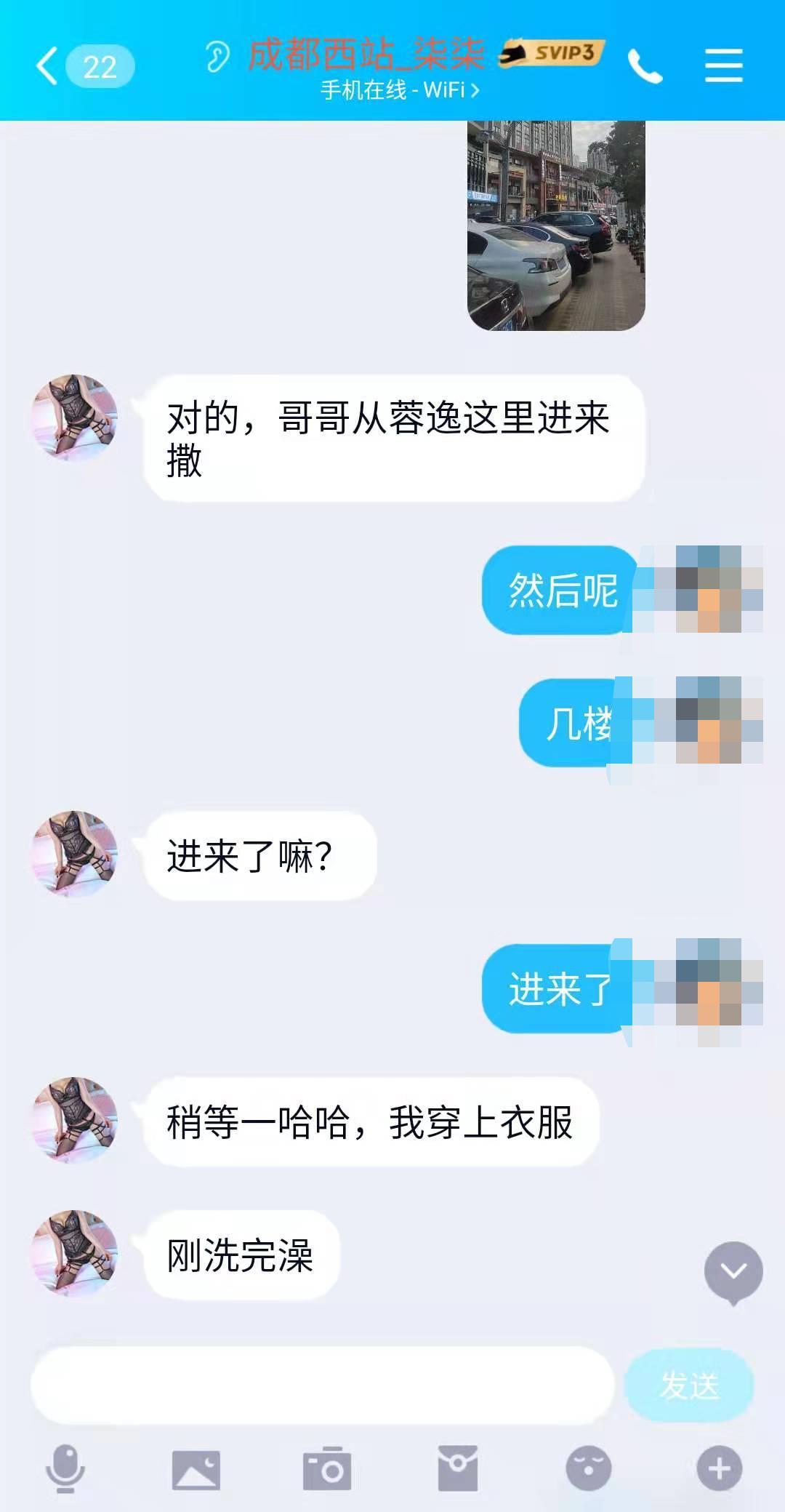Tap the 发送 send button
Viewport: 785px width, 1512px height.
tap(688, 1385)
